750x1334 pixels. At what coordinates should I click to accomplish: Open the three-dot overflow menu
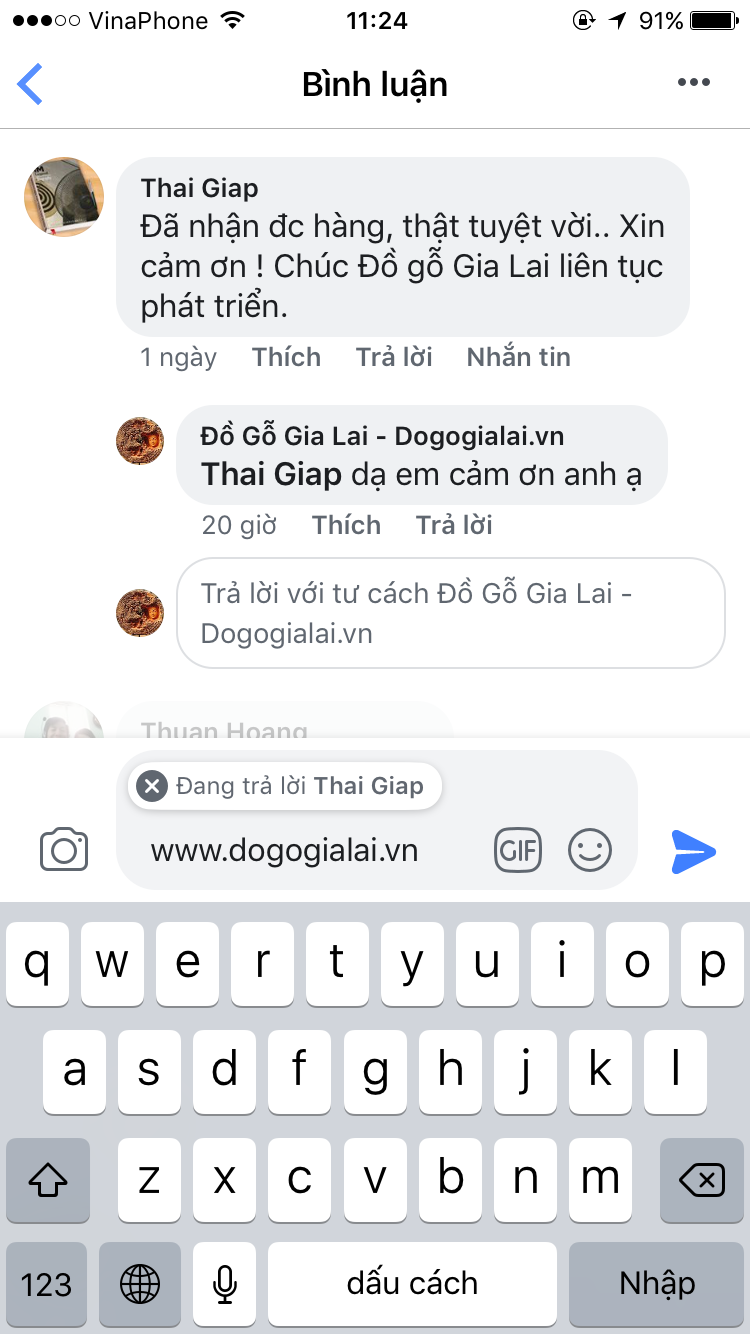pos(693,83)
